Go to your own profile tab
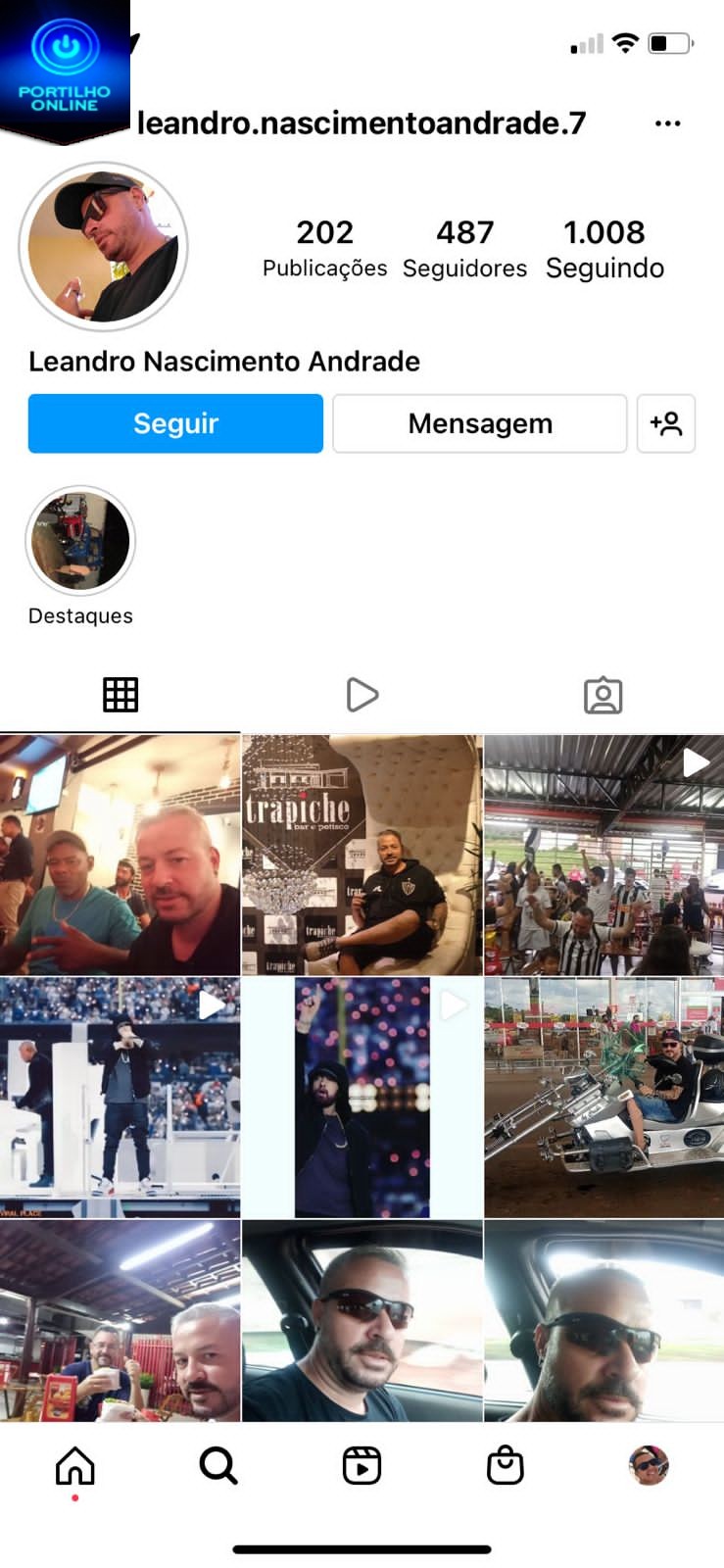Viewport: 724px width, 1568px height. [x=648, y=1466]
